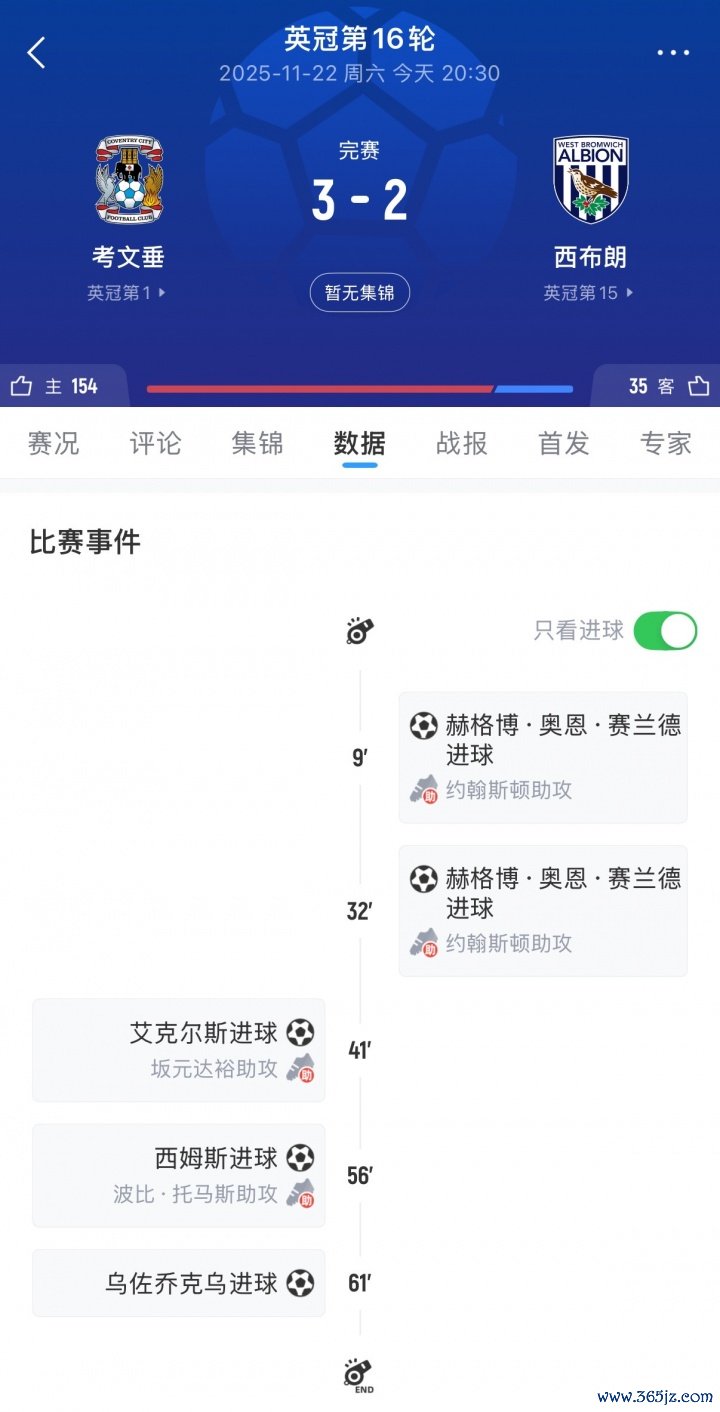Open the 战报 tab
720x1412 pixels.
[x=462, y=443]
